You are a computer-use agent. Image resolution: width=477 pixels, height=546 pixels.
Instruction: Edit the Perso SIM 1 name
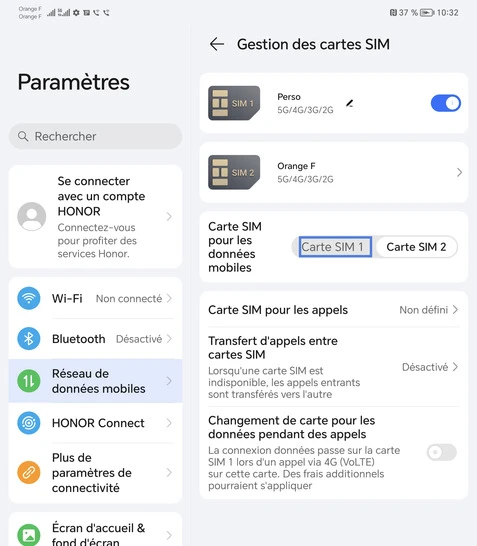click(x=350, y=103)
